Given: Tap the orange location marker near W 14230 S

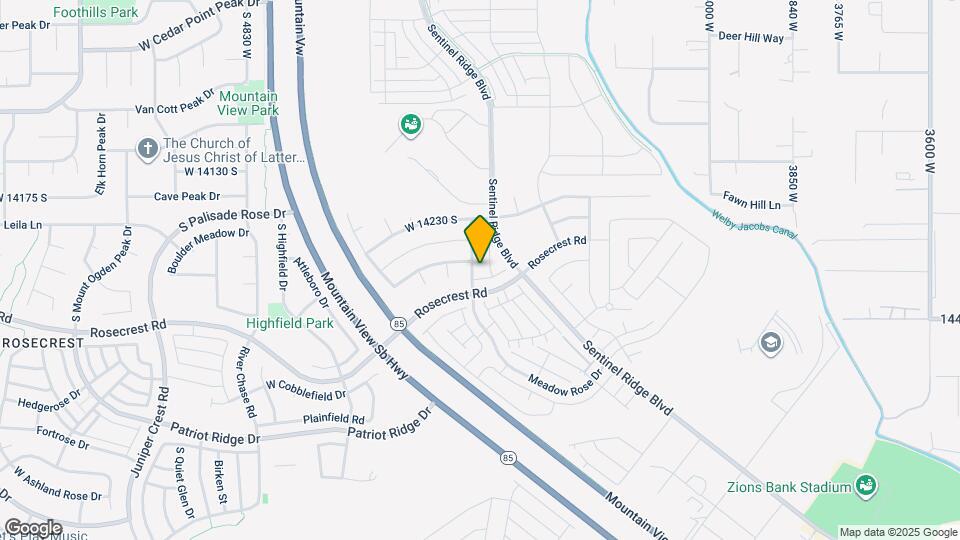Looking at the screenshot, I should coord(479,239).
